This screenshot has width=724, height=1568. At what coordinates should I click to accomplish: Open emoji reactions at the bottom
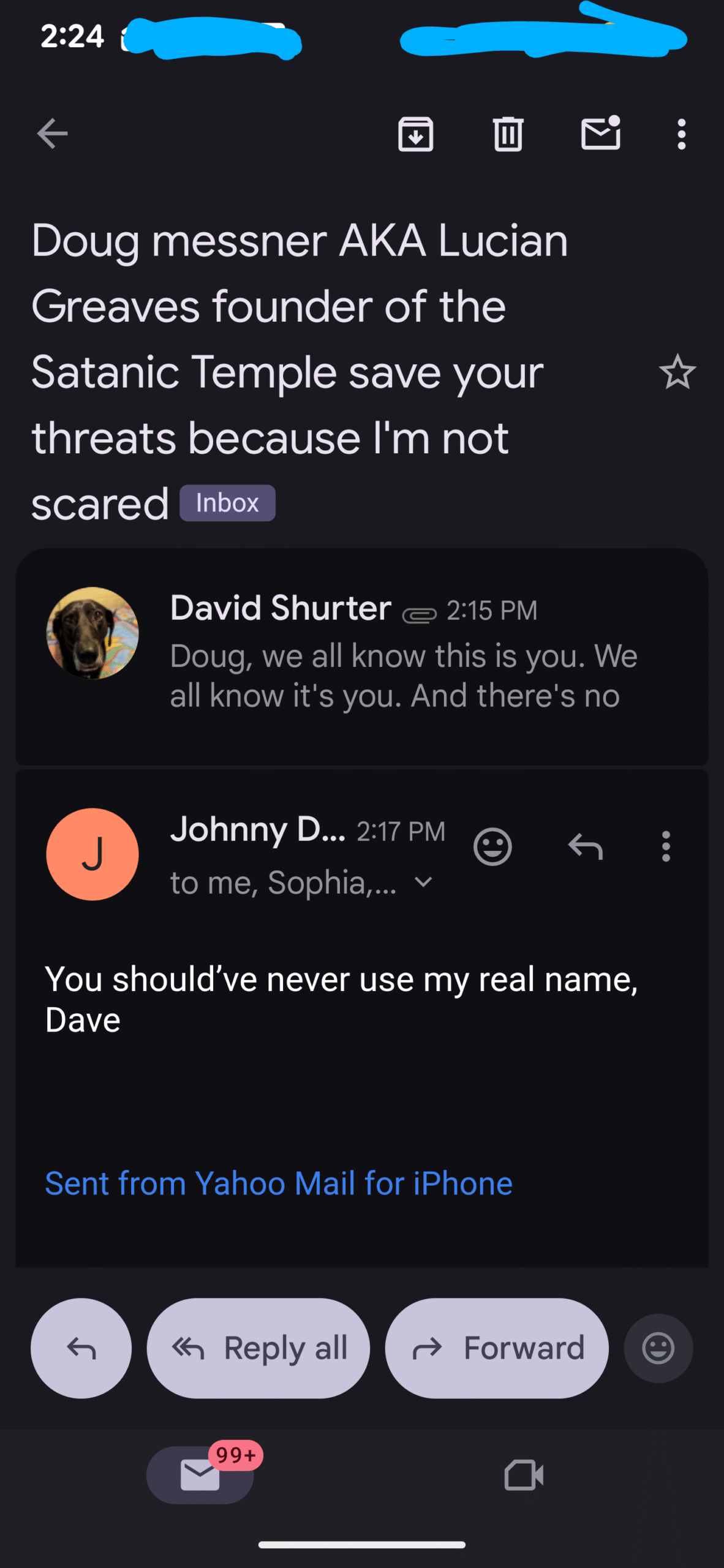658,1348
